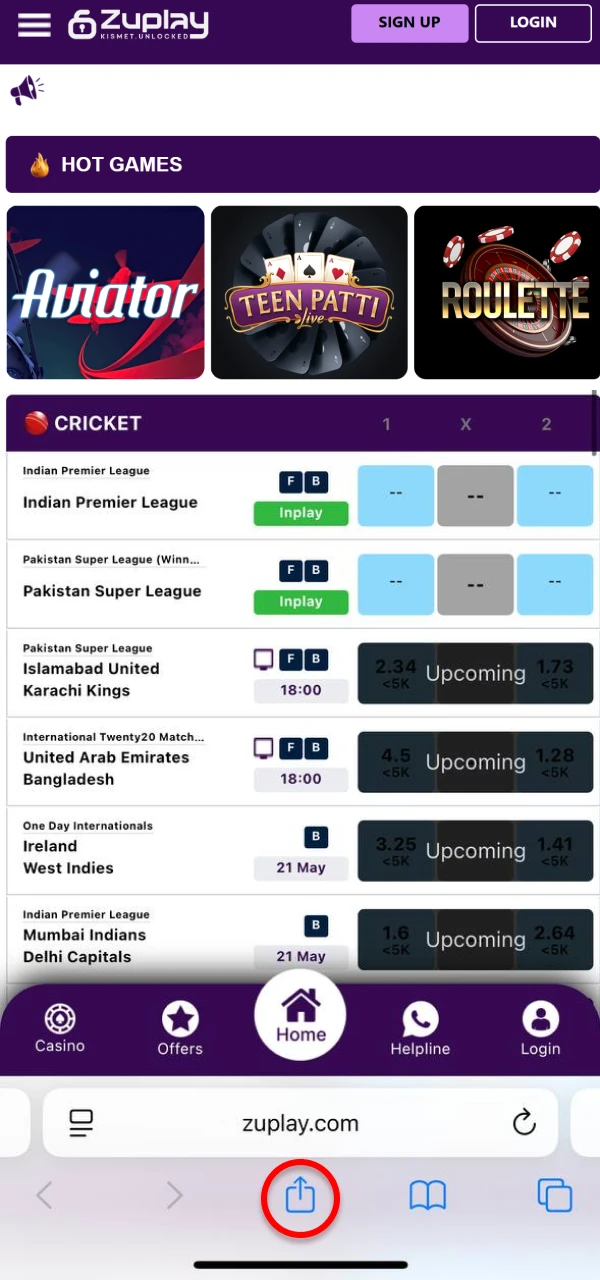Open the Teen Patti Live game
The width and height of the screenshot is (600, 1280).
(x=309, y=293)
